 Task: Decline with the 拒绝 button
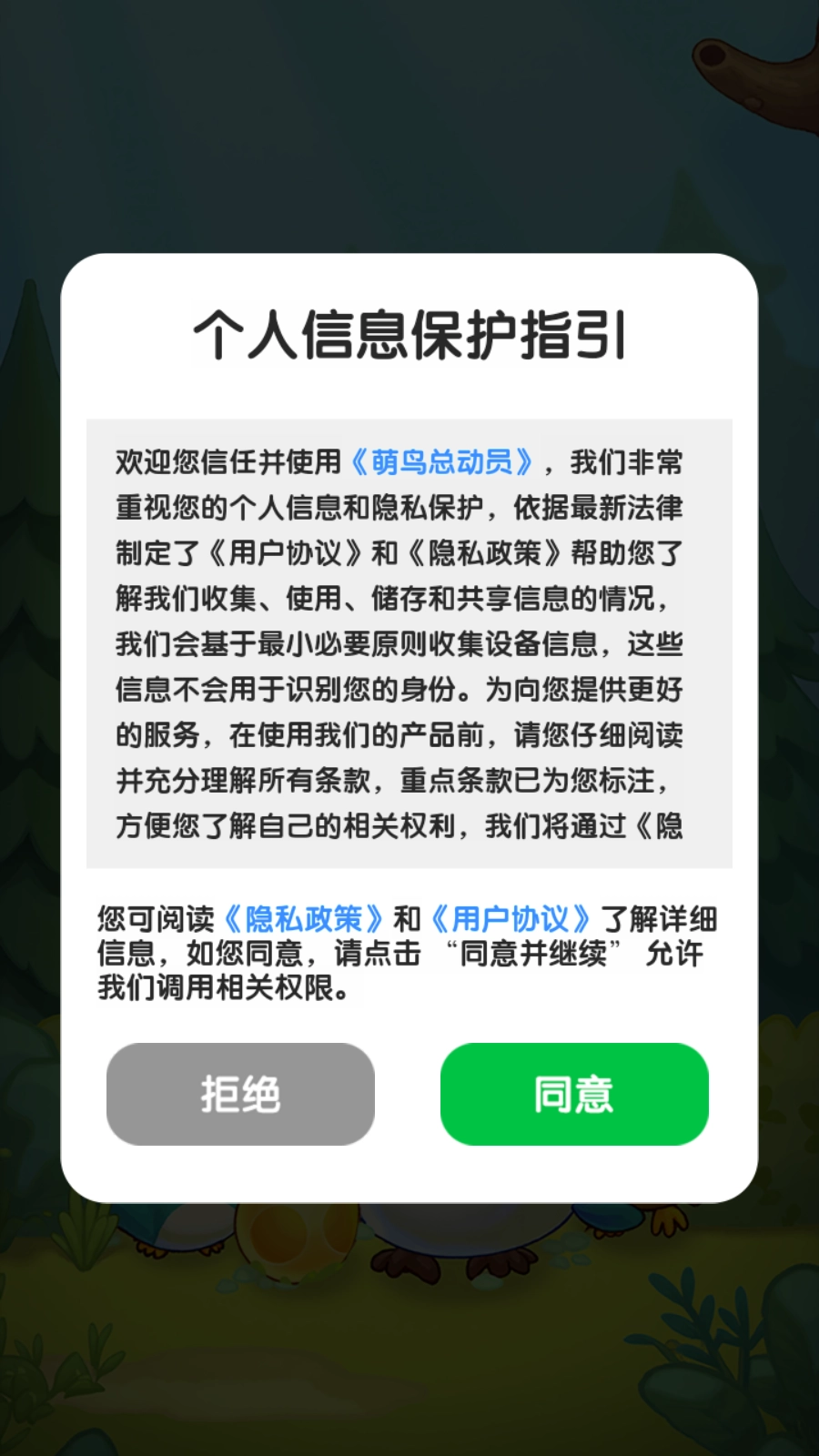click(240, 1094)
